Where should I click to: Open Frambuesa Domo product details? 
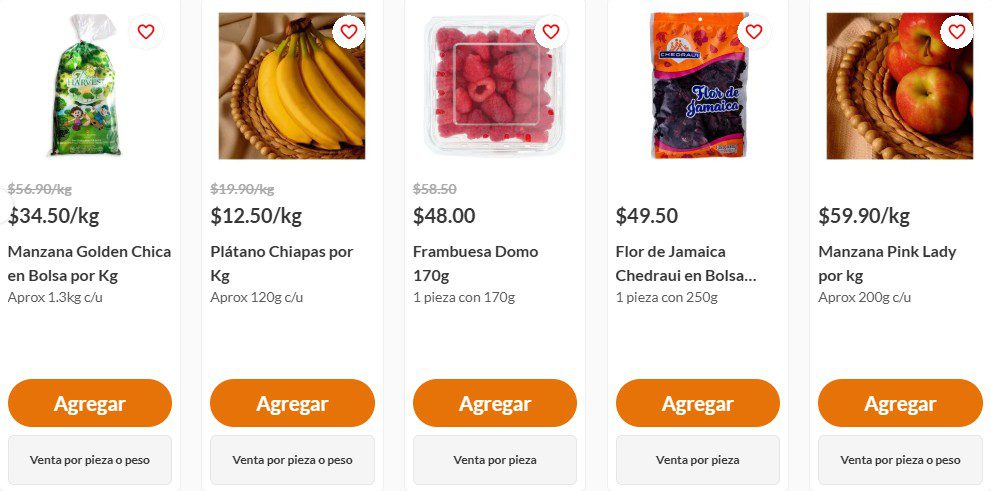coord(495,86)
